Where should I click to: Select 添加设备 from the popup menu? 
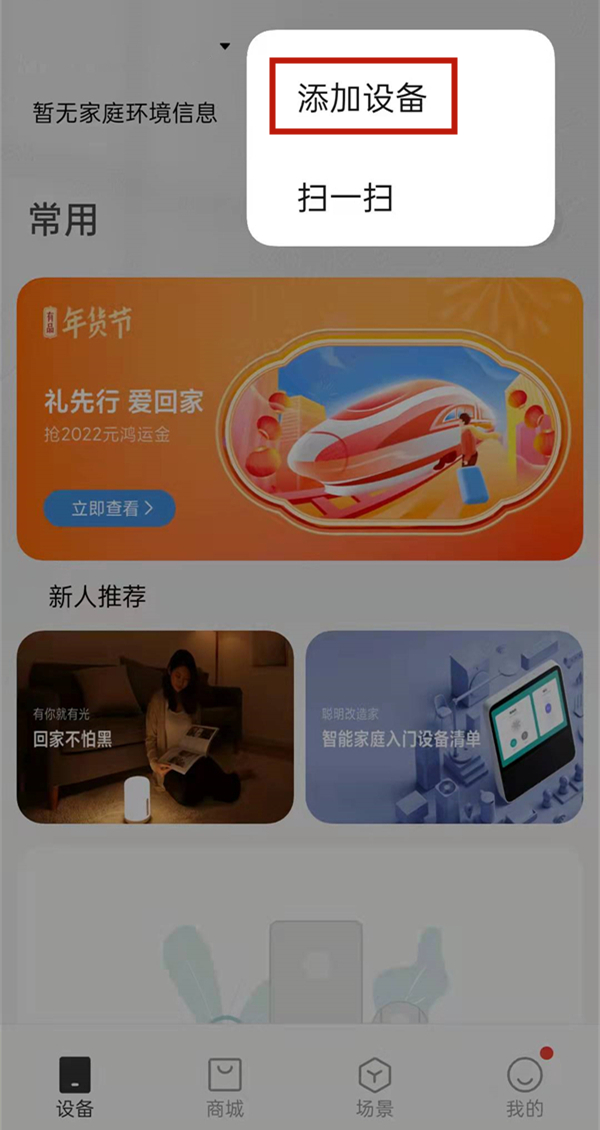(x=362, y=98)
